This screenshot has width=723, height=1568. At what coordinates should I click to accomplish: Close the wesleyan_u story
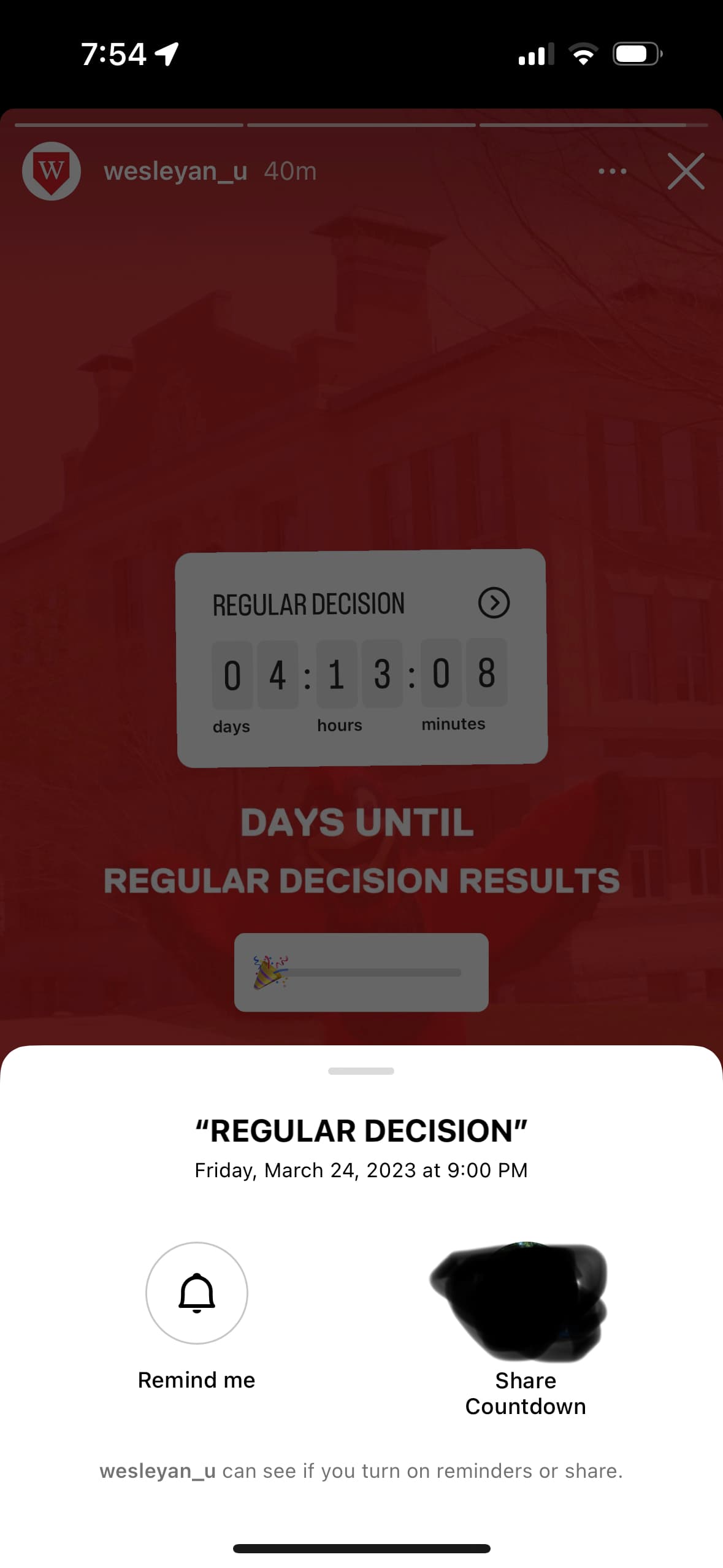(x=686, y=171)
